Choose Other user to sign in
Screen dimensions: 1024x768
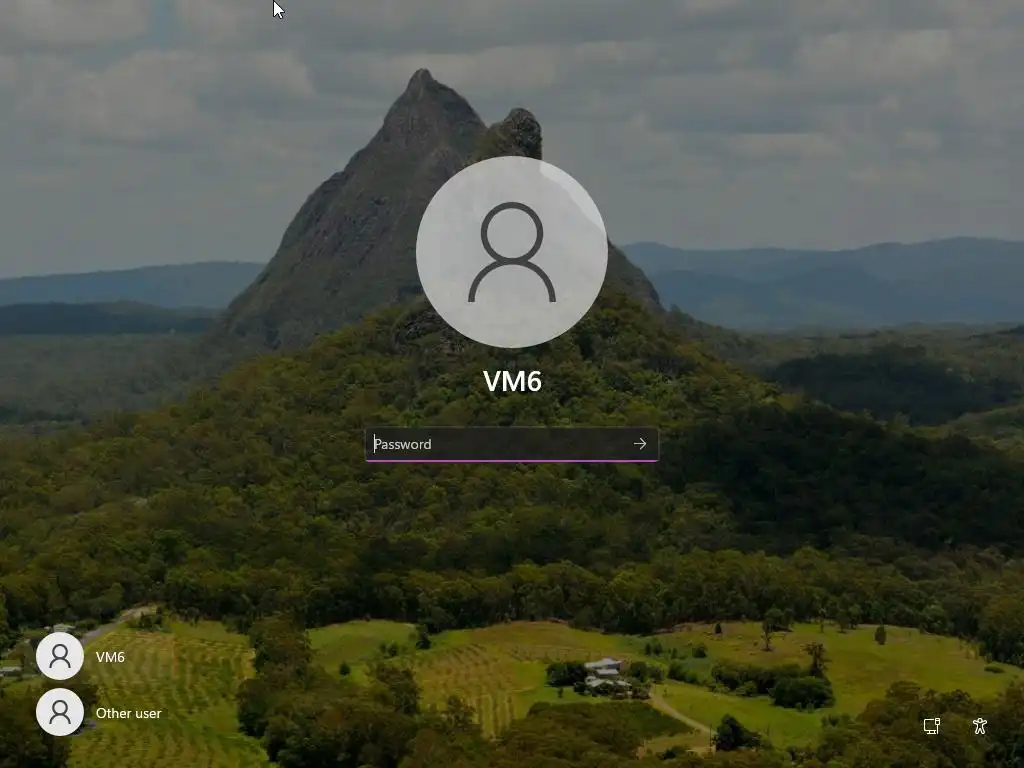100,713
